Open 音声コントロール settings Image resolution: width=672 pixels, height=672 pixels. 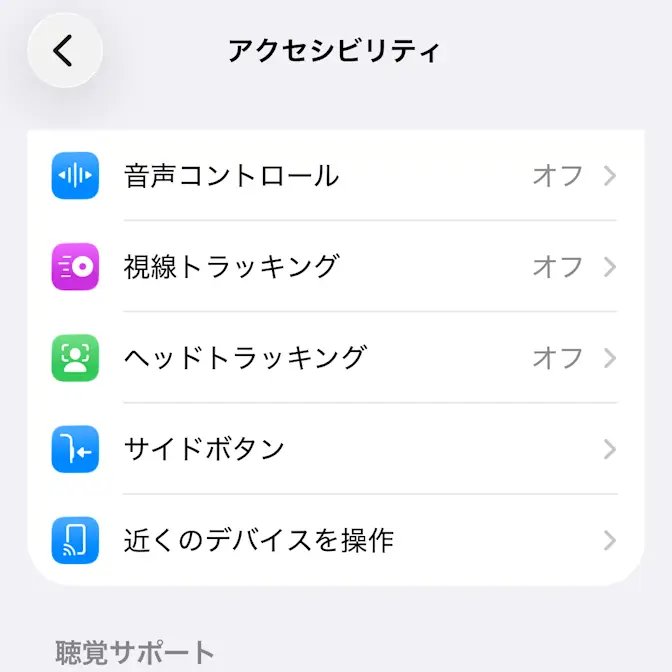pos(334,176)
